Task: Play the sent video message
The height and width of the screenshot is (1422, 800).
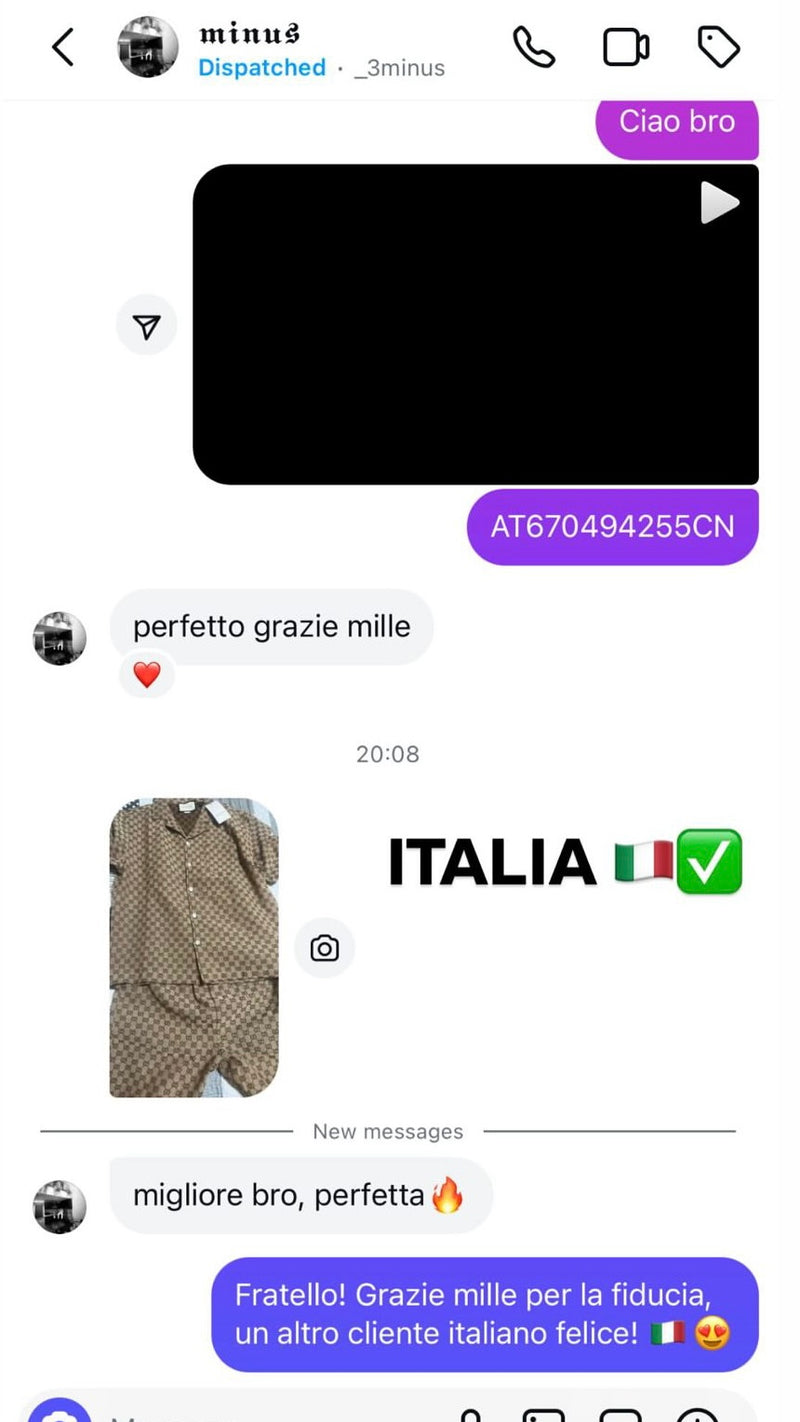Action: coord(718,203)
